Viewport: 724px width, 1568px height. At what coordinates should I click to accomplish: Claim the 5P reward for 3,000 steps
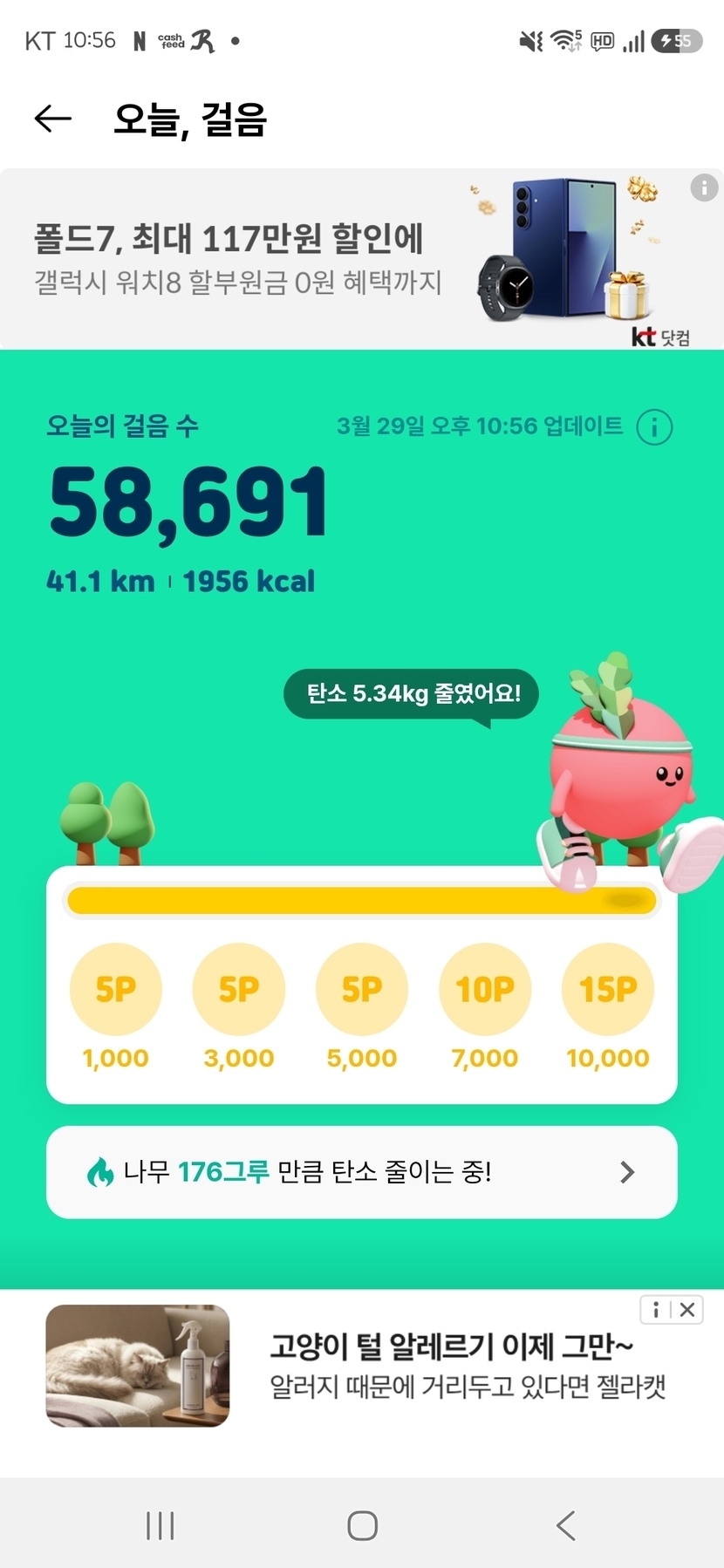pyautogui.click(x=238, y=990)
